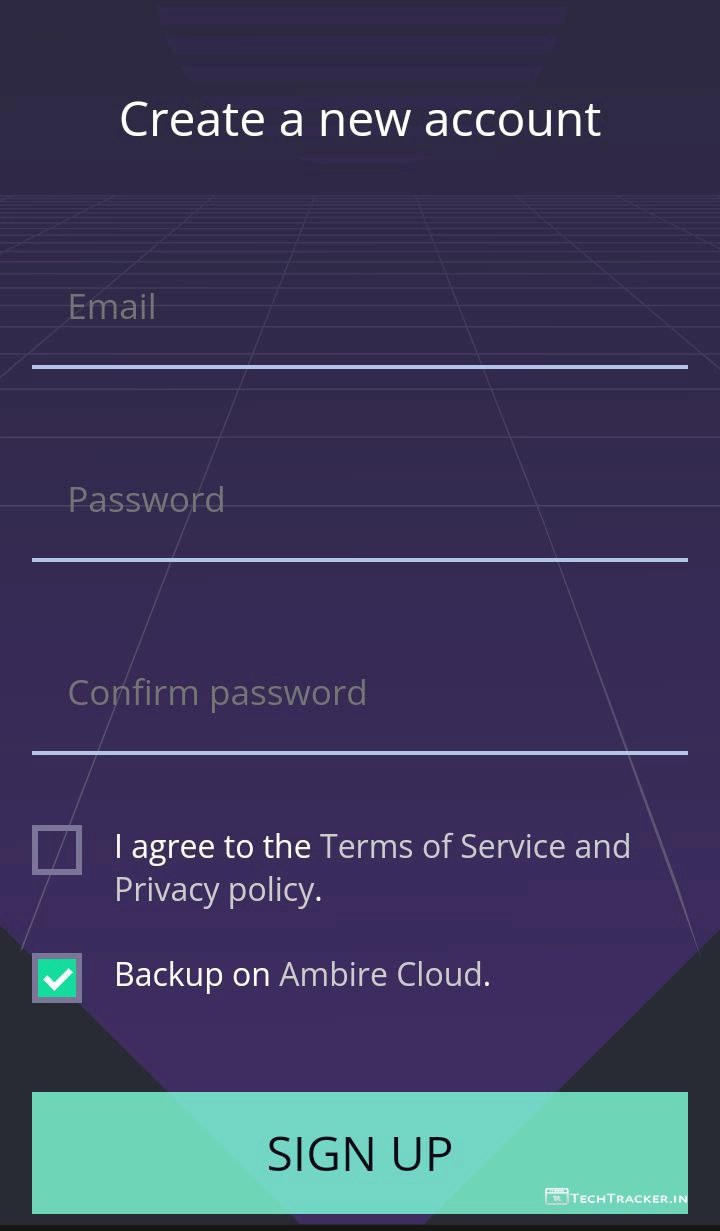This screenshot has width=720, height=1231.
Task: Tap the Email input field
Action: coord(360,308)
